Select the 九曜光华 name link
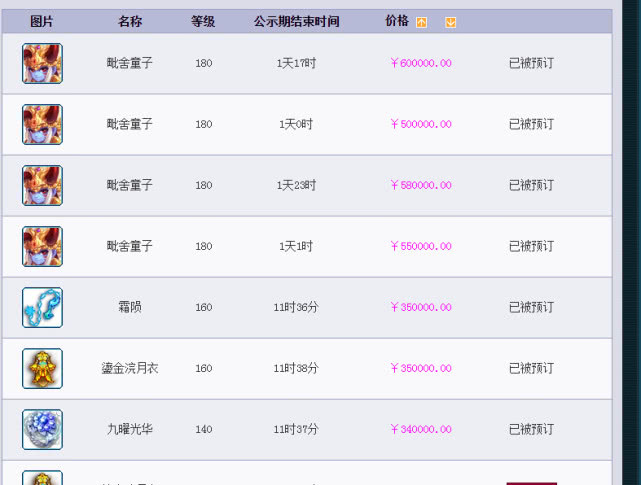This screenshot has height=485, width=641. pyautogui.click(x=130, y=429)
